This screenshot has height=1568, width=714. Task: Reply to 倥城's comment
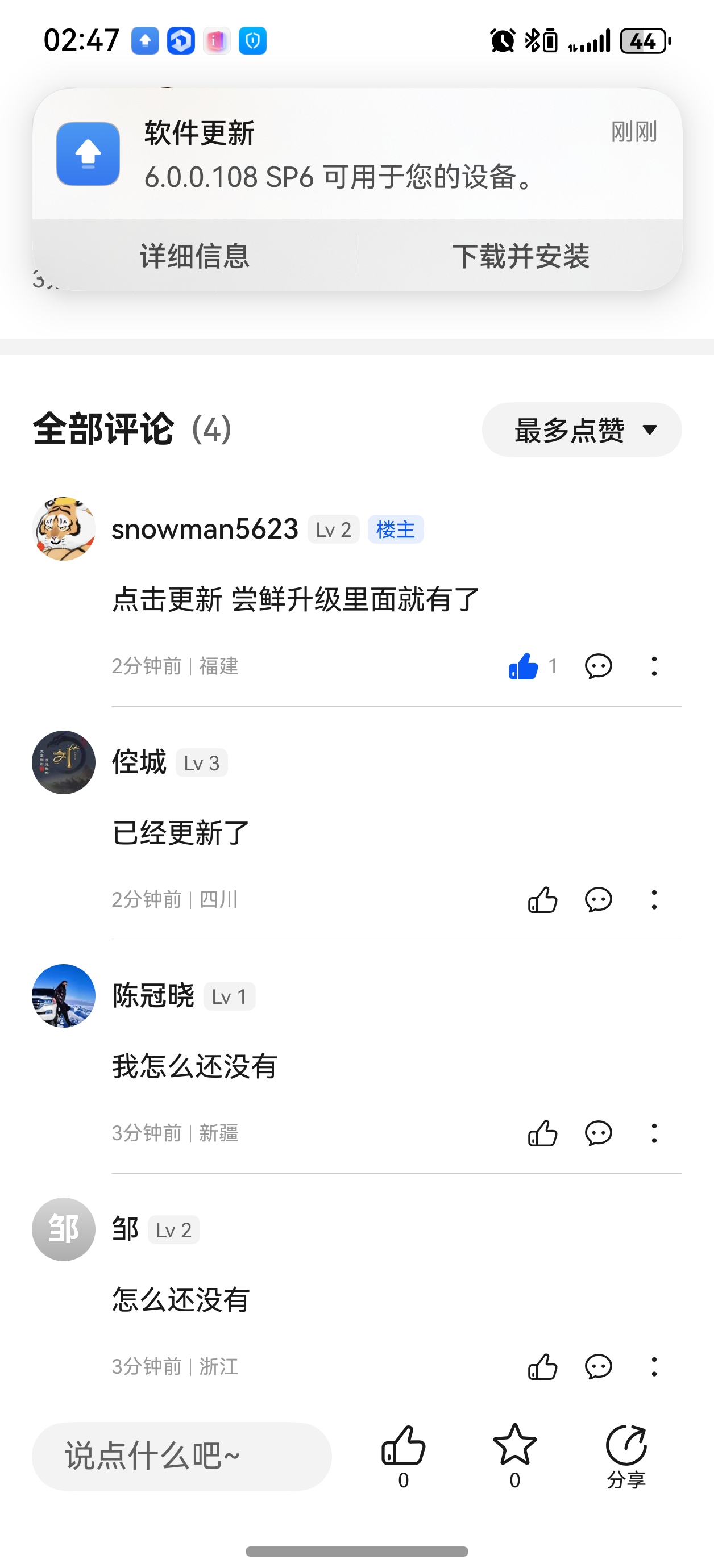[x=598, y=900]
